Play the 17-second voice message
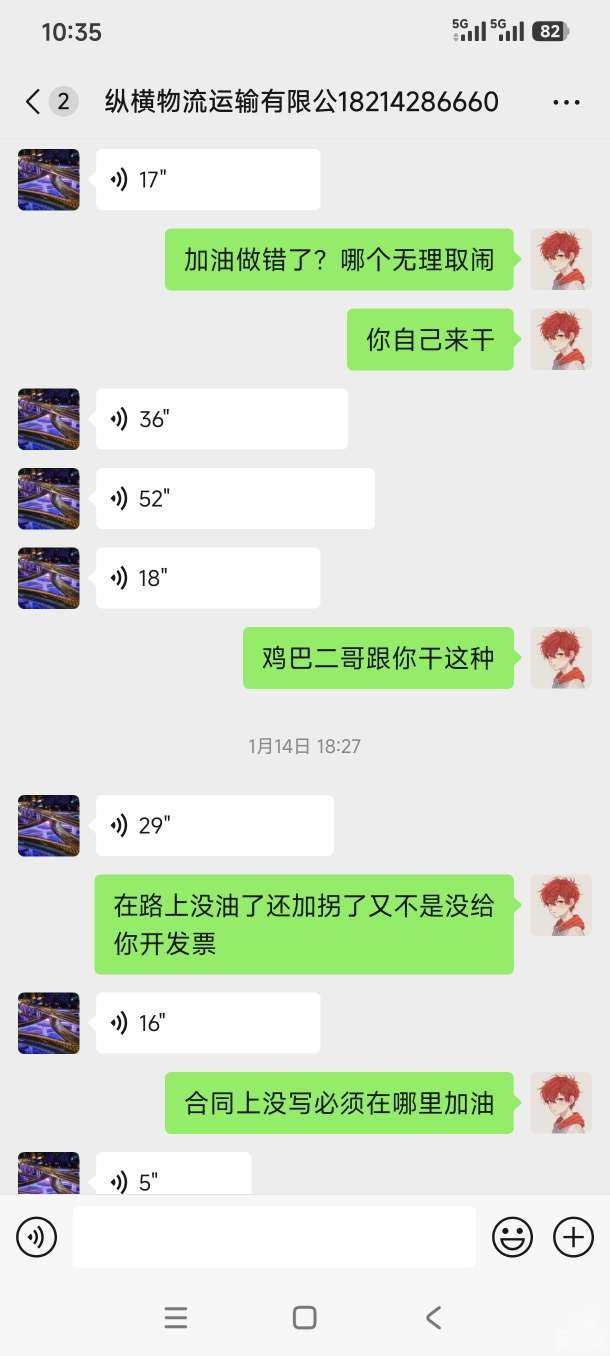This screenshot has width=610, height=1356. [207, 180]
